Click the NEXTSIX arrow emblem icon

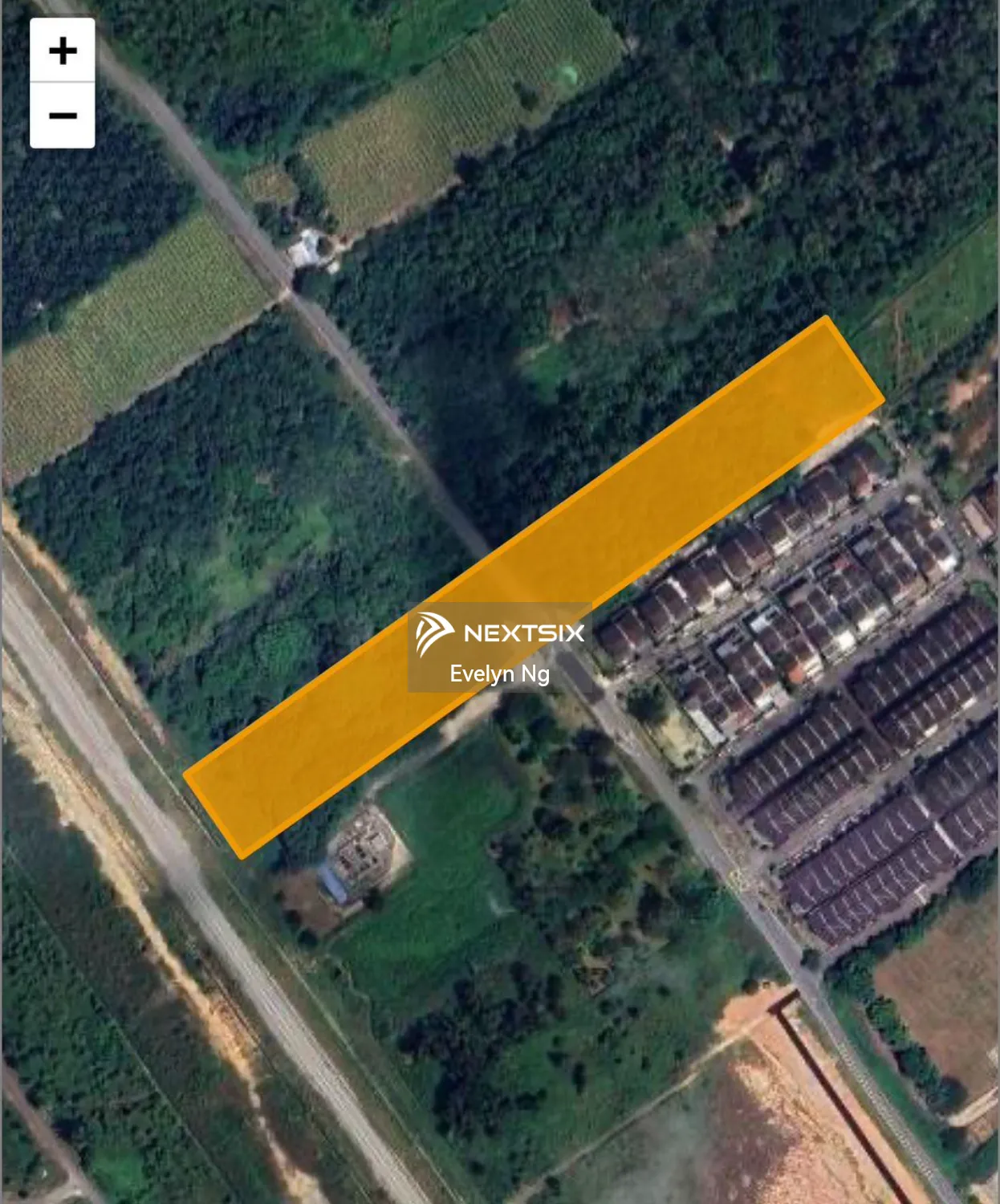tap(432, 633)
